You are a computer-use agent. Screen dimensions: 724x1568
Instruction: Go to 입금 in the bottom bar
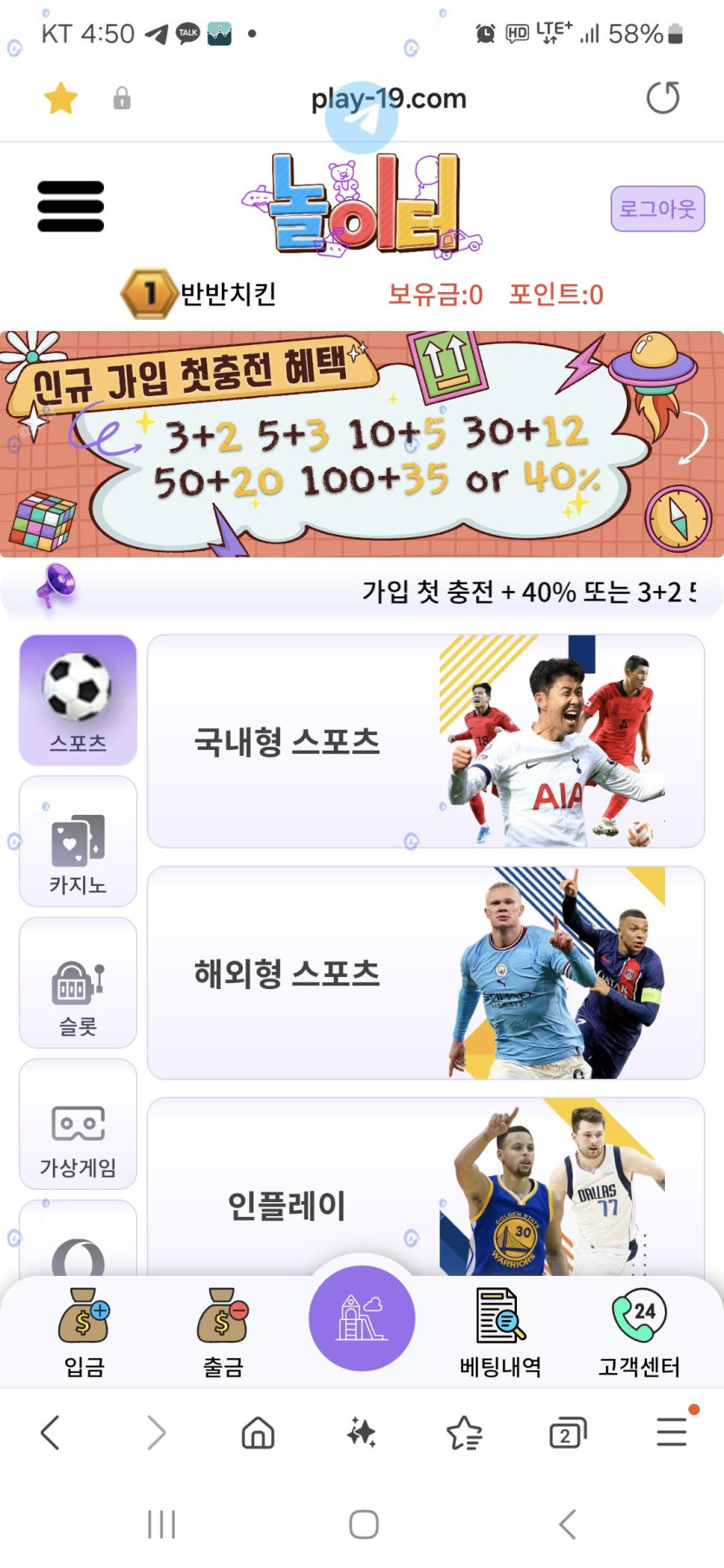click(x=84, y=1332)
